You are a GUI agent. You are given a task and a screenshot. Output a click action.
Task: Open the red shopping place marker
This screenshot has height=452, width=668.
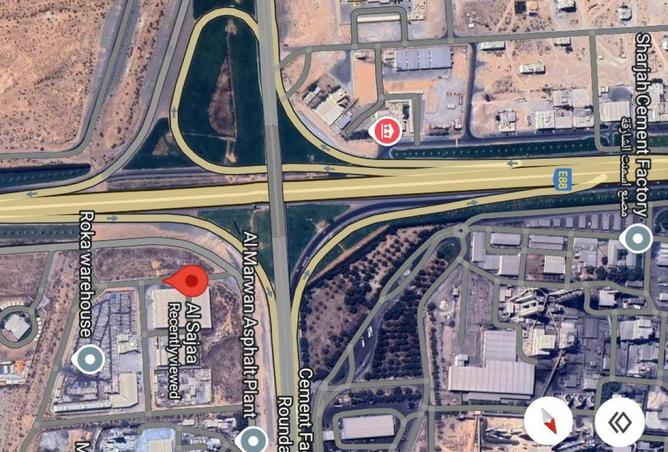point(385,131)
